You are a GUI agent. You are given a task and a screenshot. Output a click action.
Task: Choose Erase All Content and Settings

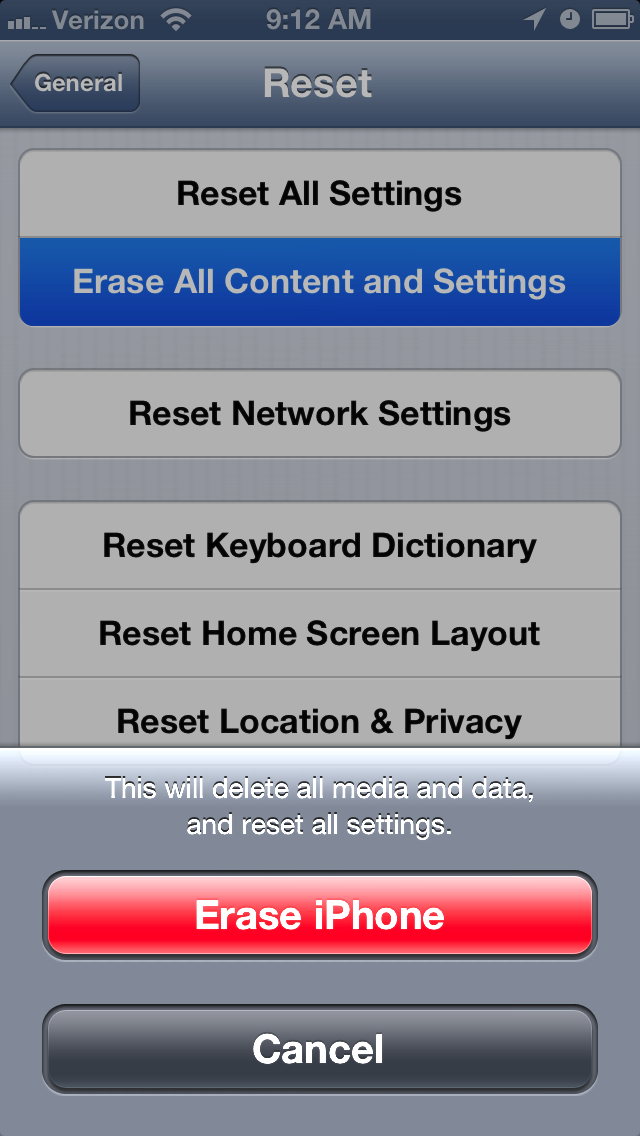(x=320, y=282)
